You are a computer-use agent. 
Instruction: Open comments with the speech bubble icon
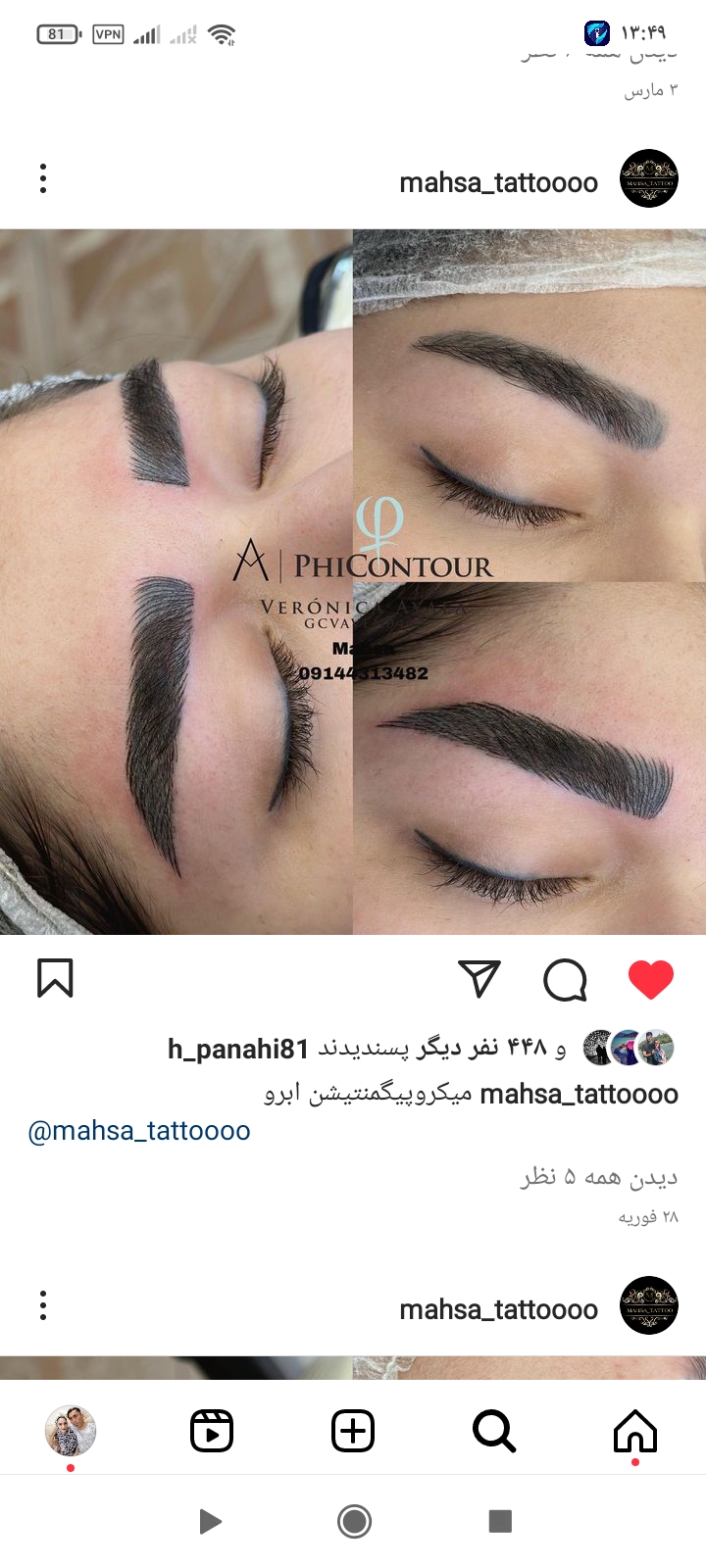click(x=565, y=979)
